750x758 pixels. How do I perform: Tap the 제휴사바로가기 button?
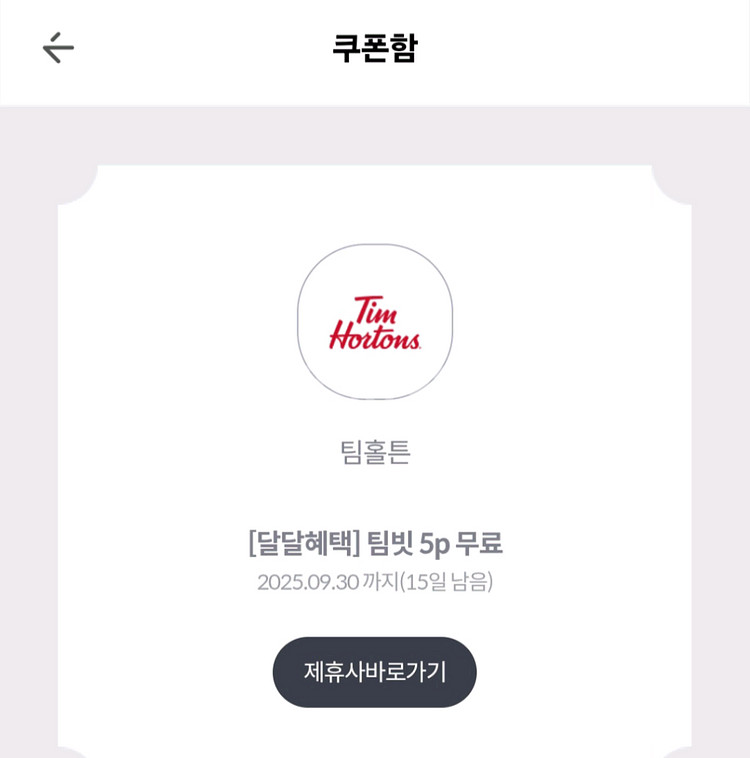[374, 672]
